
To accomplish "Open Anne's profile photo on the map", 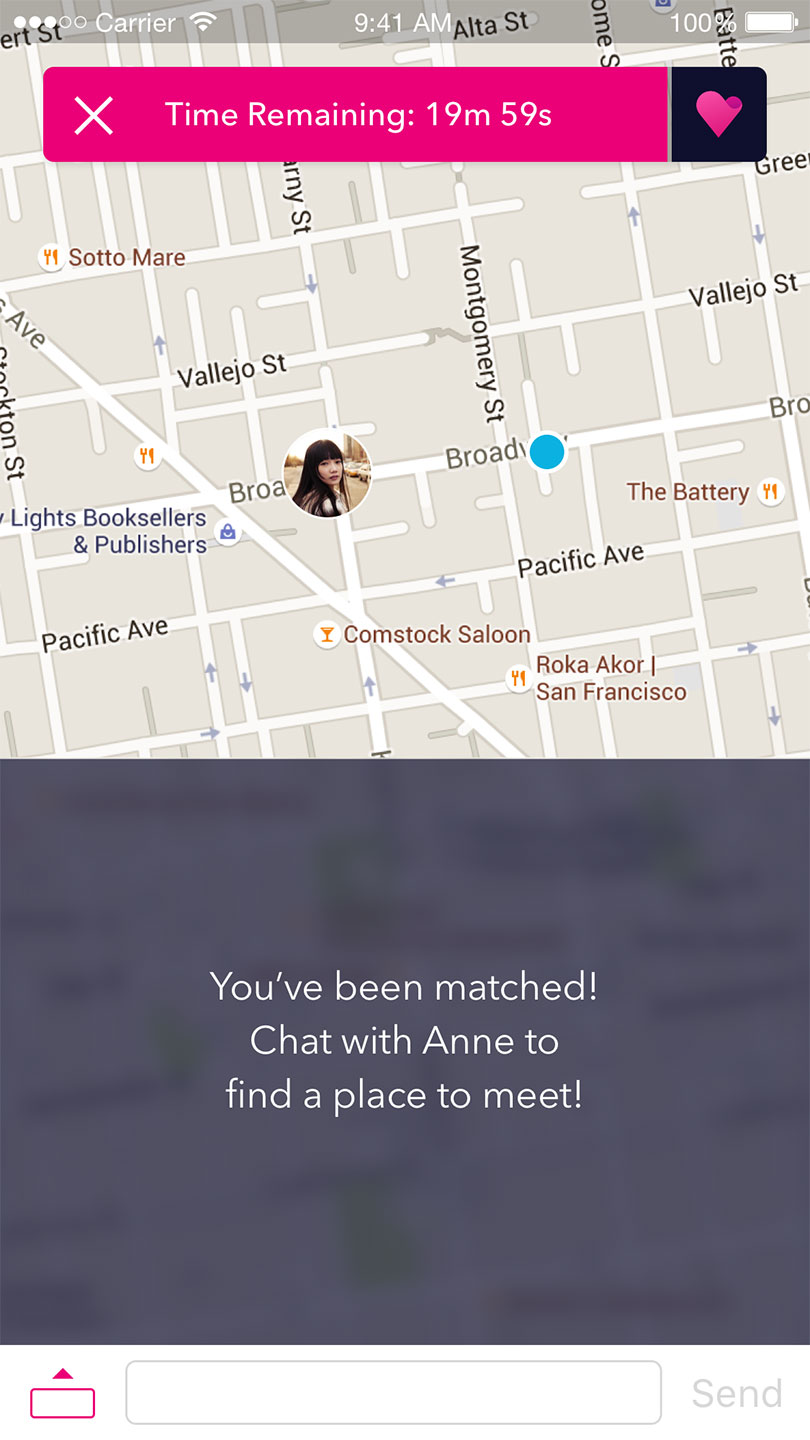I will (328, 473).
